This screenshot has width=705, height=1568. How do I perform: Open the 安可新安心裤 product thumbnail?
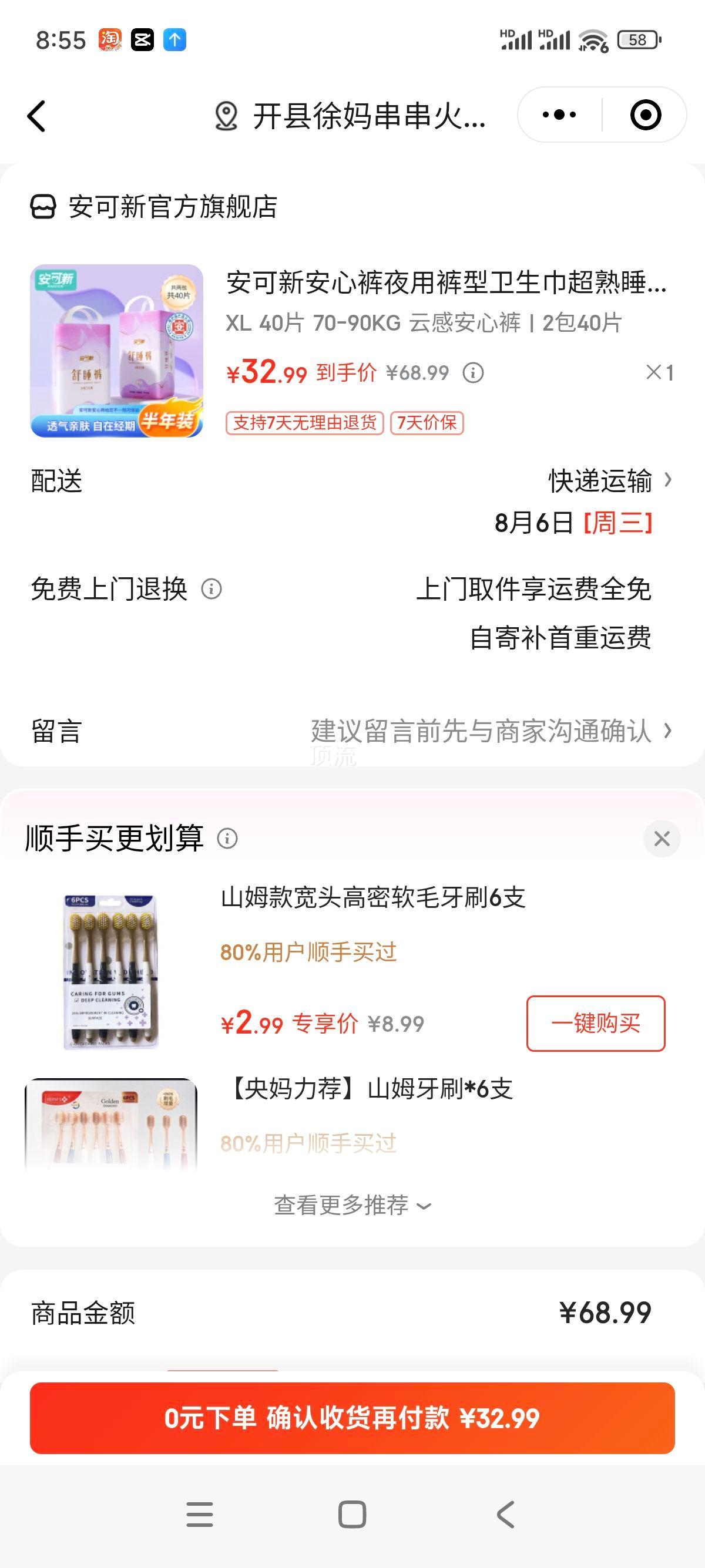point(116,351)
